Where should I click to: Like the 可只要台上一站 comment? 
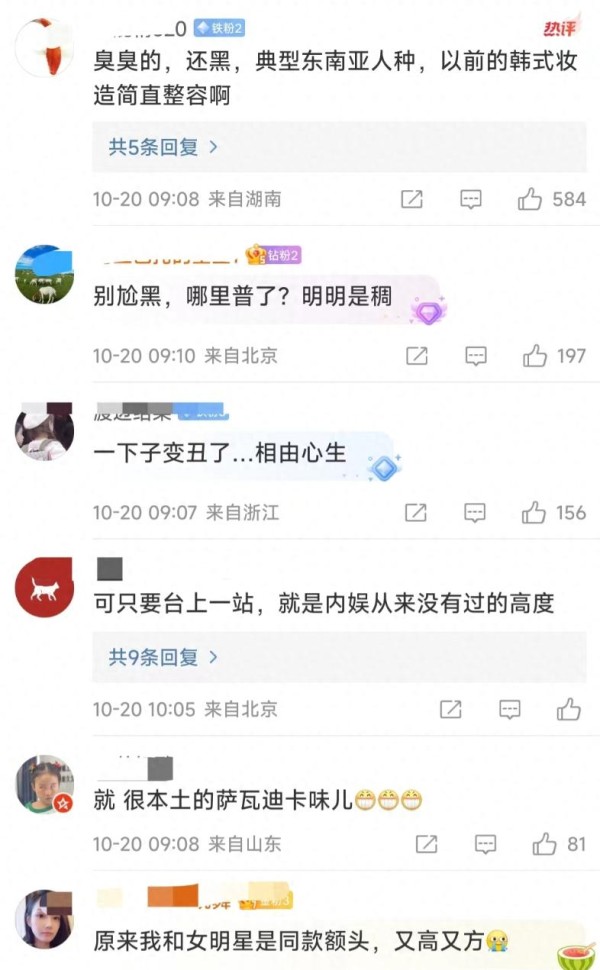pyautogui.click(x=569, y=710)
